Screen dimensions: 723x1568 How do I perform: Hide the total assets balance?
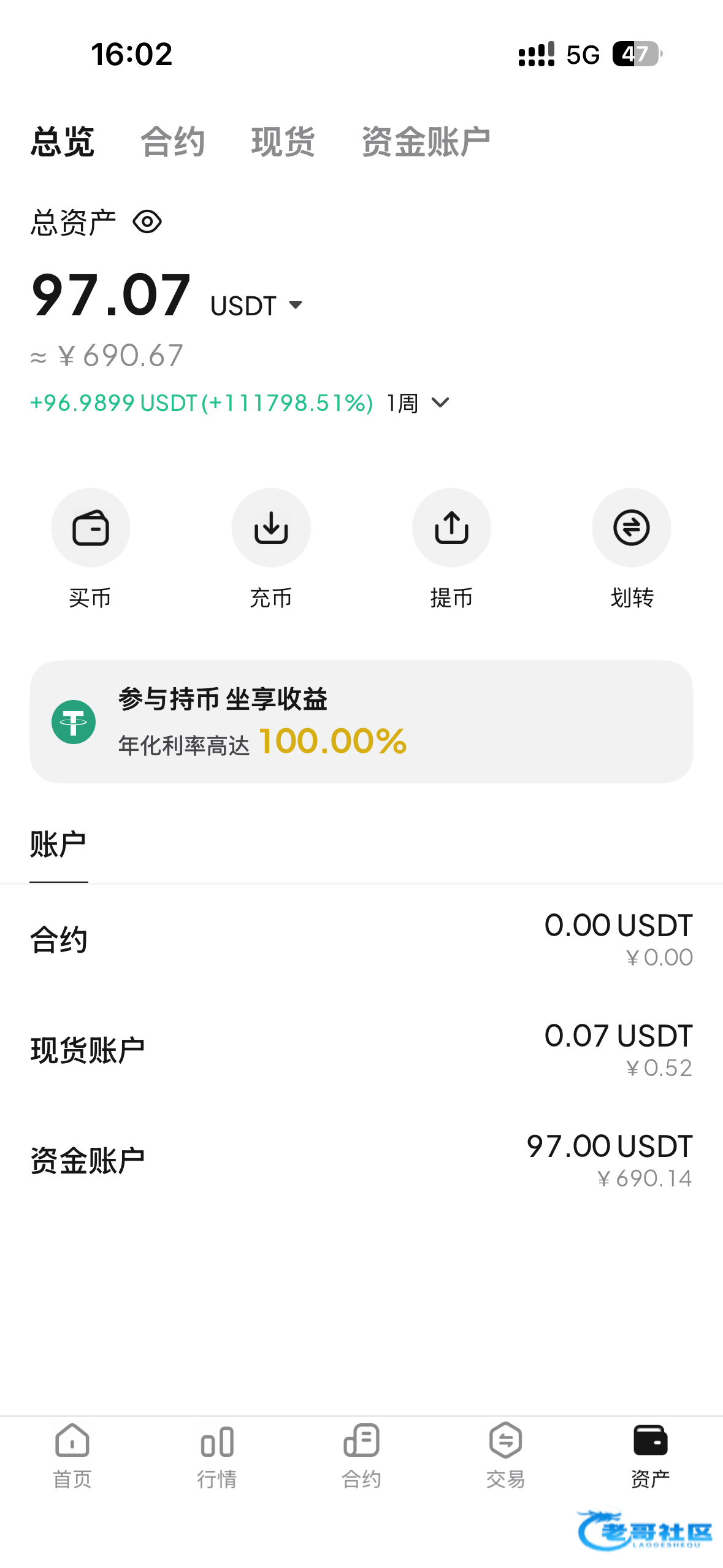[x=147, y=221]
